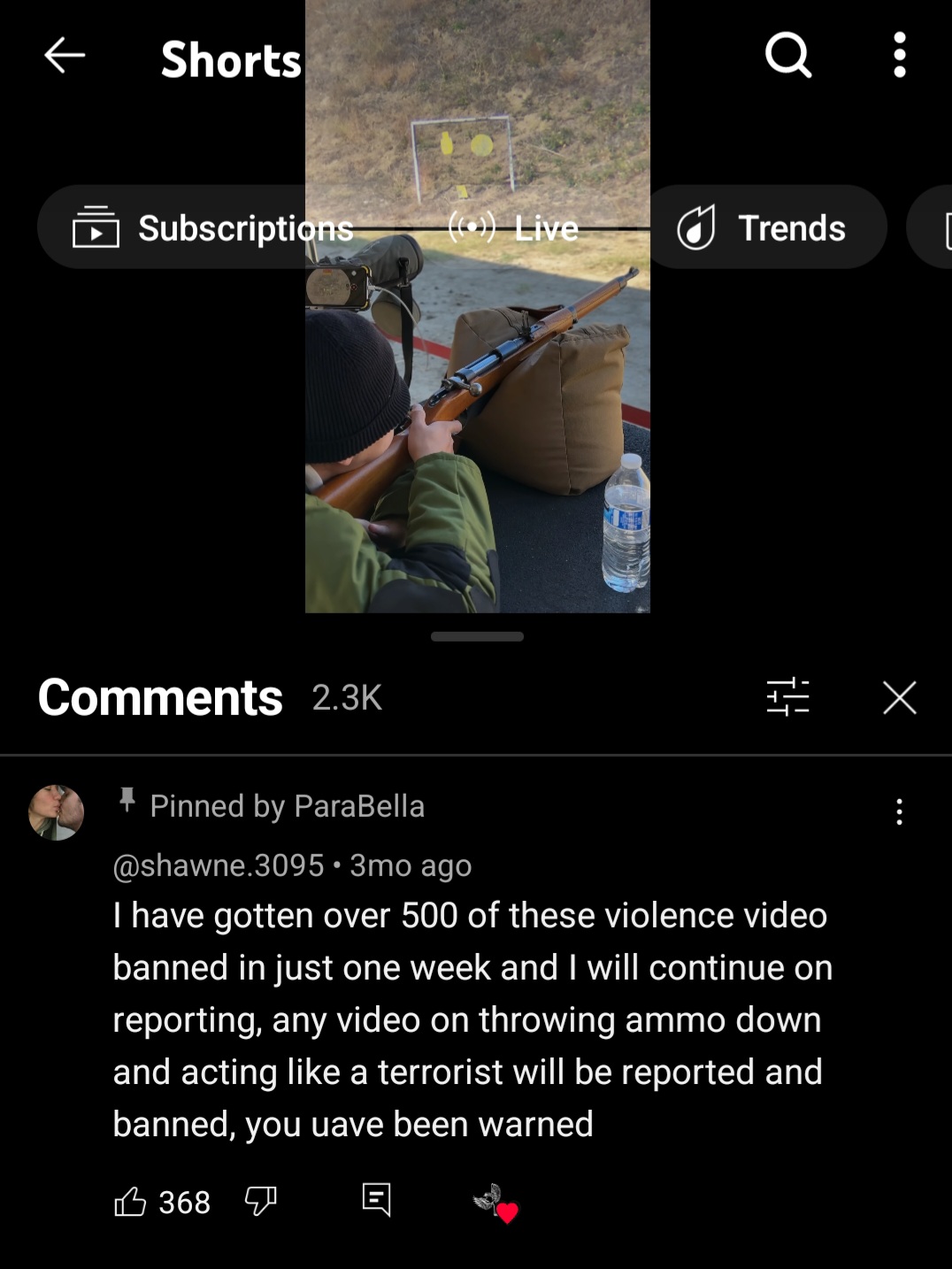Close the comments panel
The height and width of the screenshot is (1269, 952).
tap(899, 697)
